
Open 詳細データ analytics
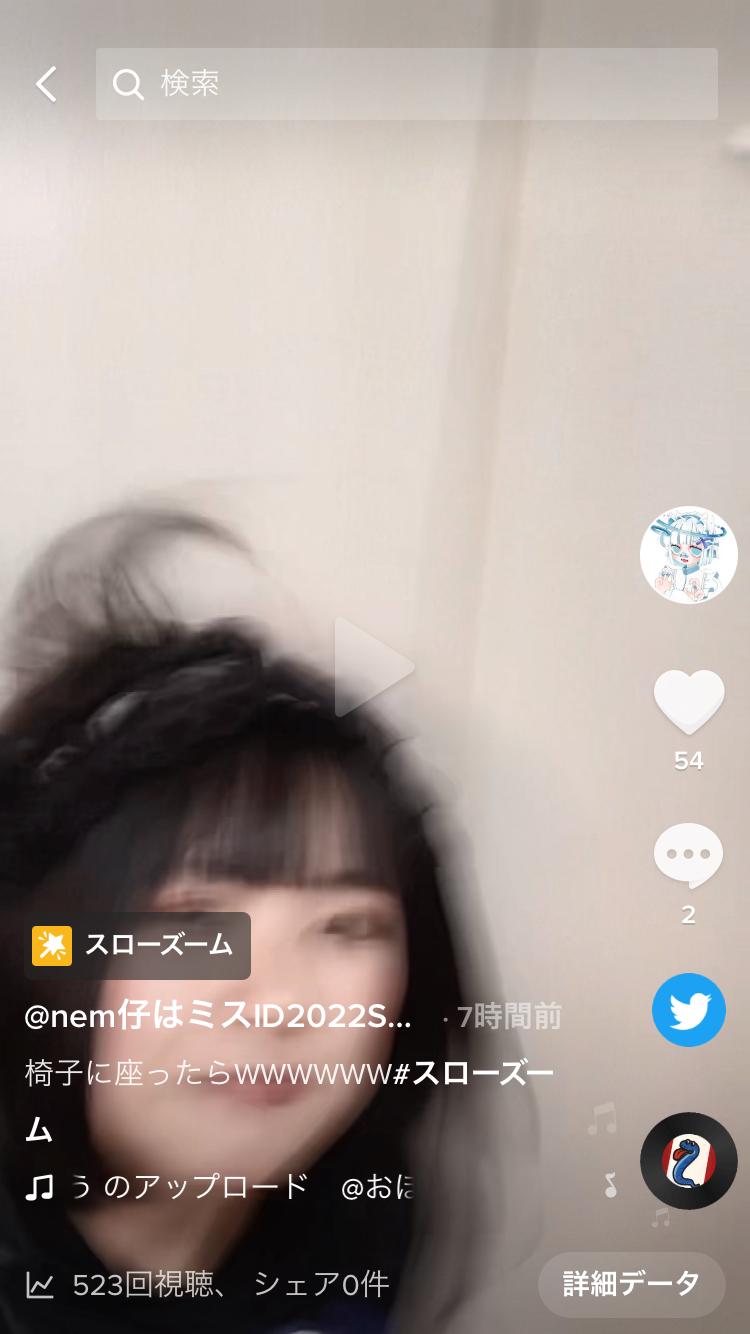[631, 1284]
